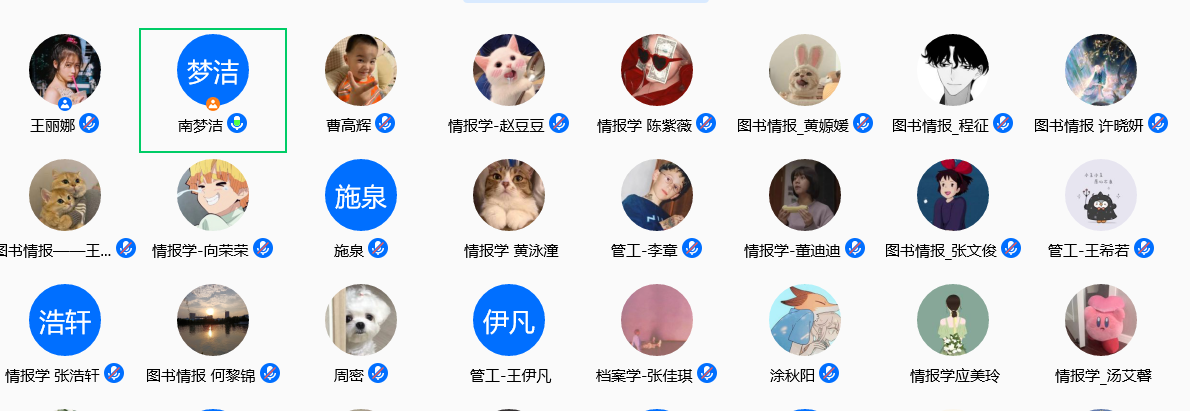Screen dimensions: 1190x411
Task: Select 管工-王伊凡's avatar
Action: point(509,321)
